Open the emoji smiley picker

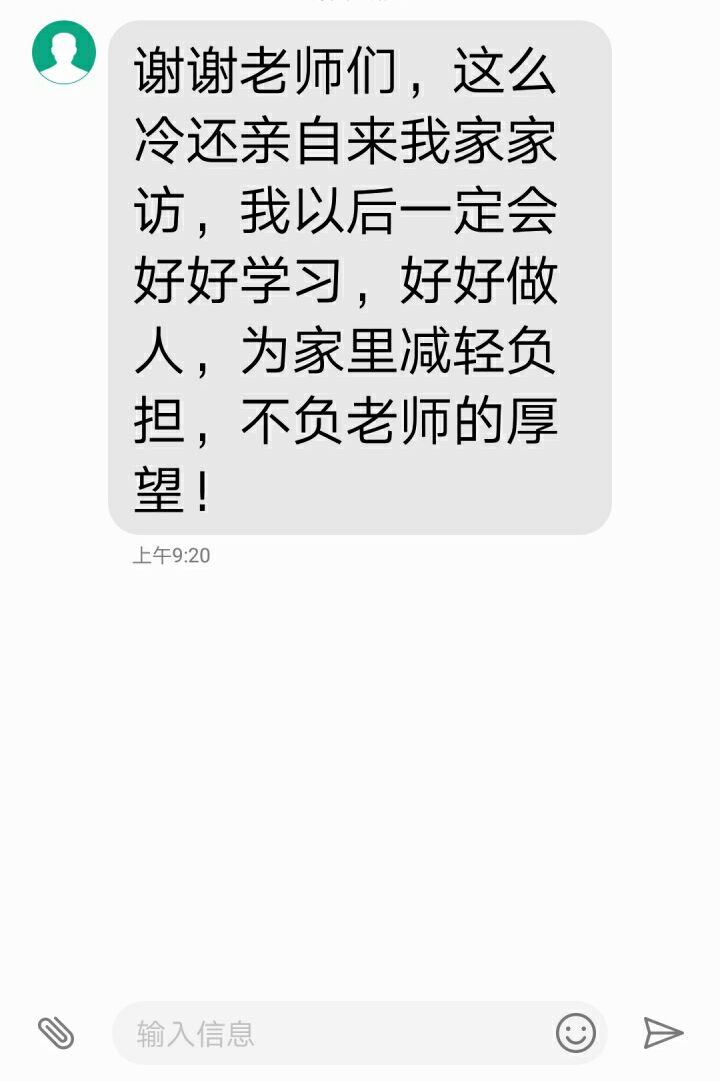[x=576, y=1033]
